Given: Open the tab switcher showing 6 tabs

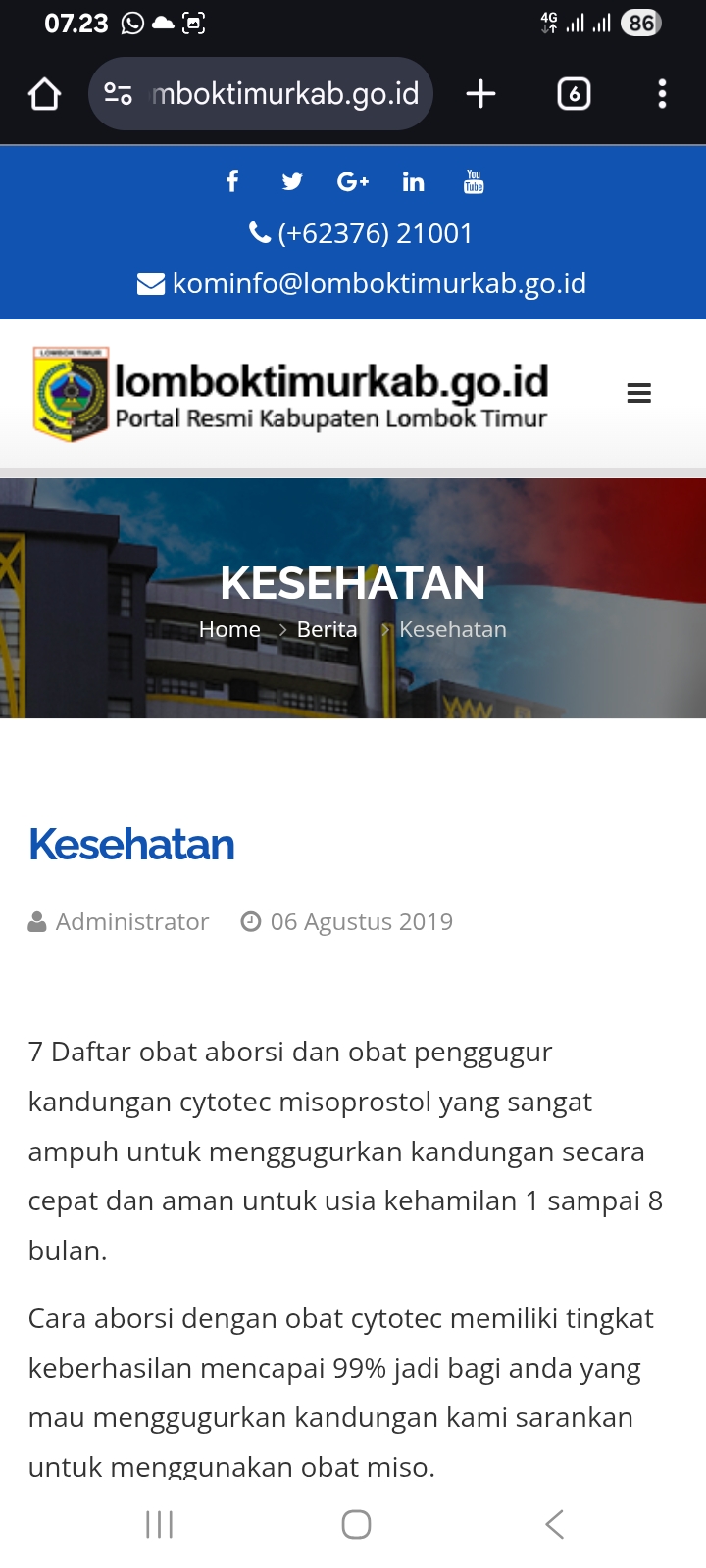Looking at the screenshot, I should click(574, 94).
